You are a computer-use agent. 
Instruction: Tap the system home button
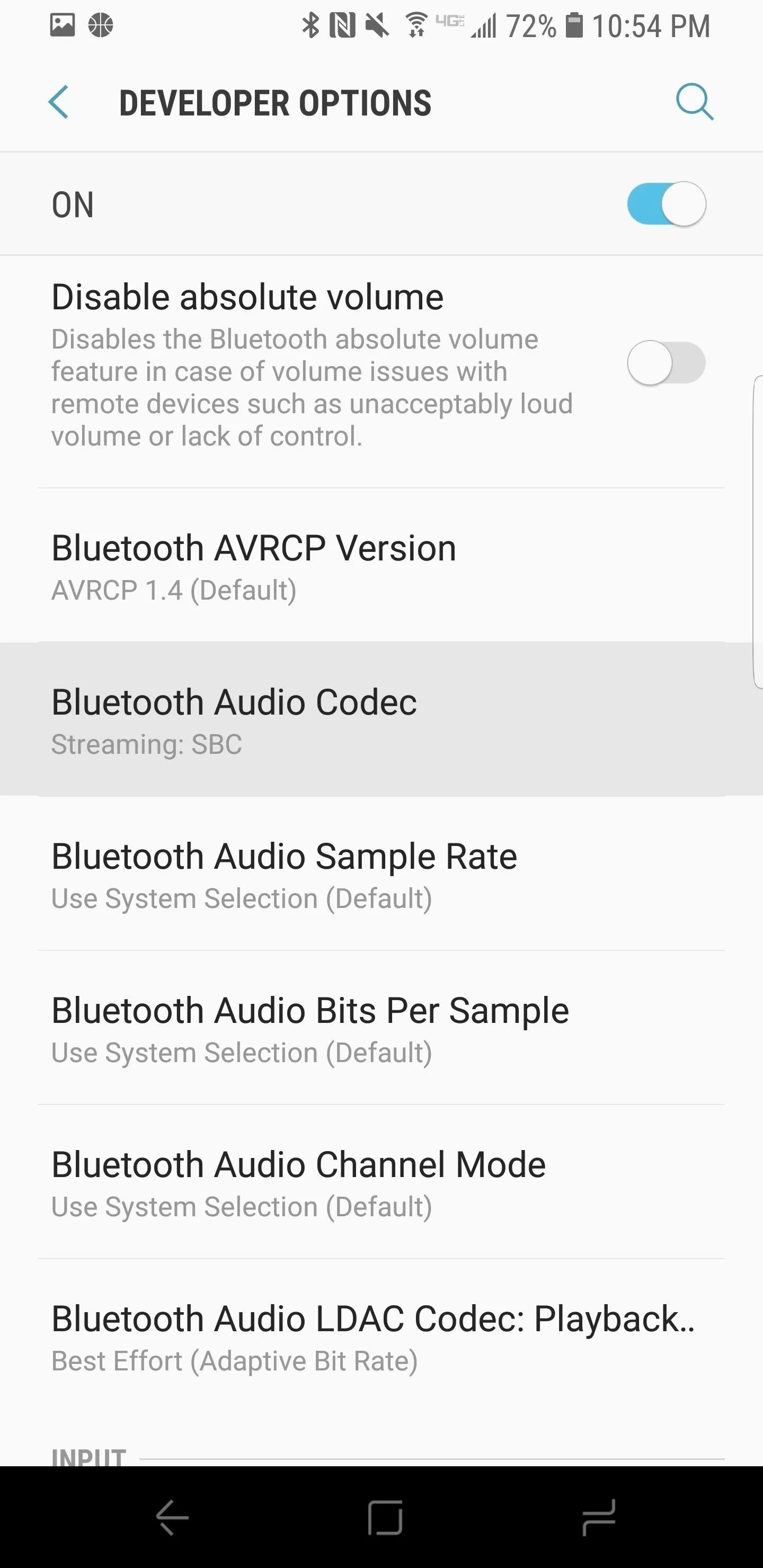tap(385, 1518)
